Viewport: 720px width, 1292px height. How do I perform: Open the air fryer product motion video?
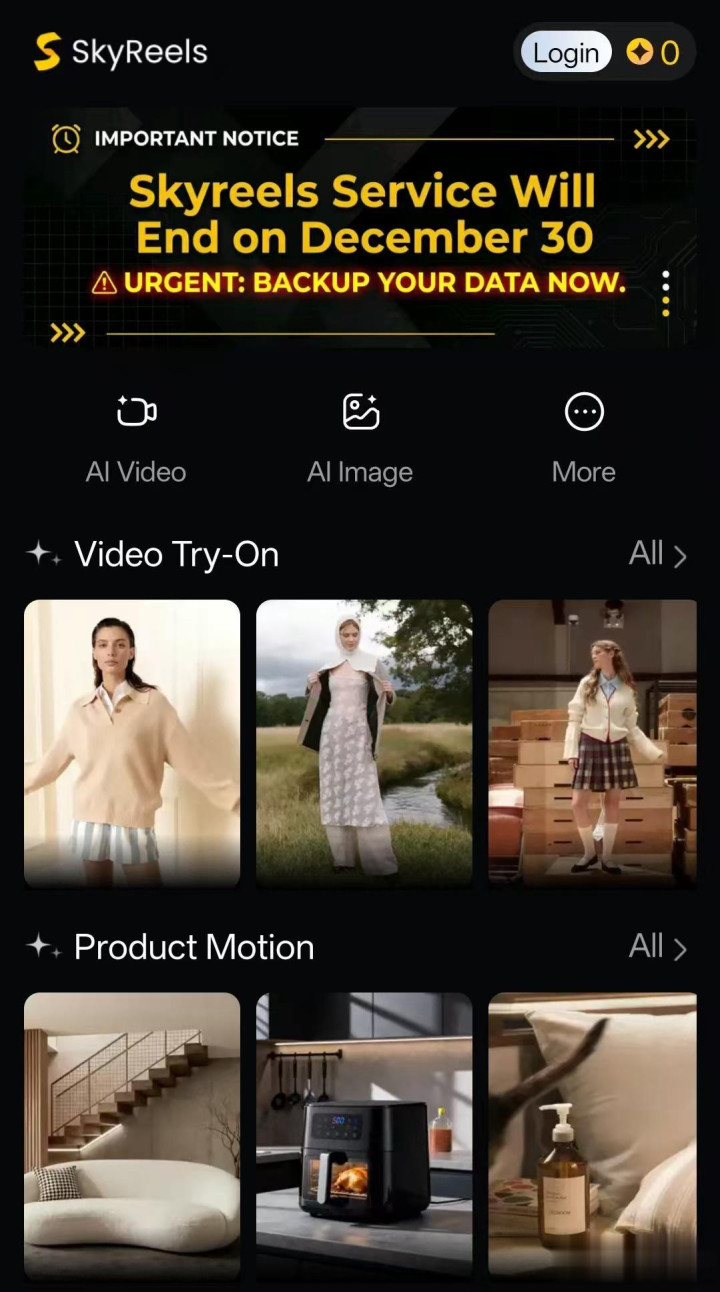tap(364, 1135)
